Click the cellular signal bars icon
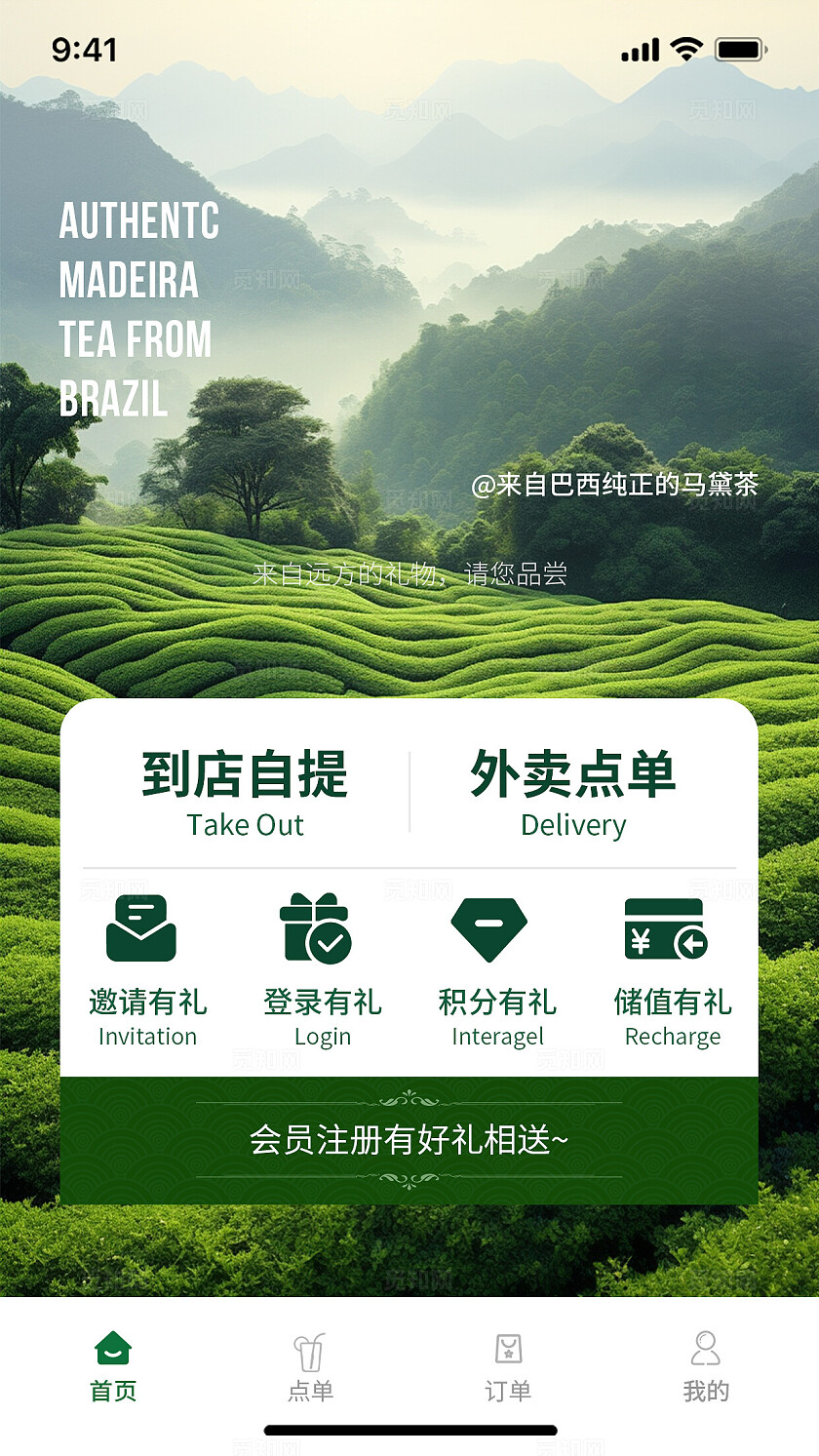 pos(637,48)
